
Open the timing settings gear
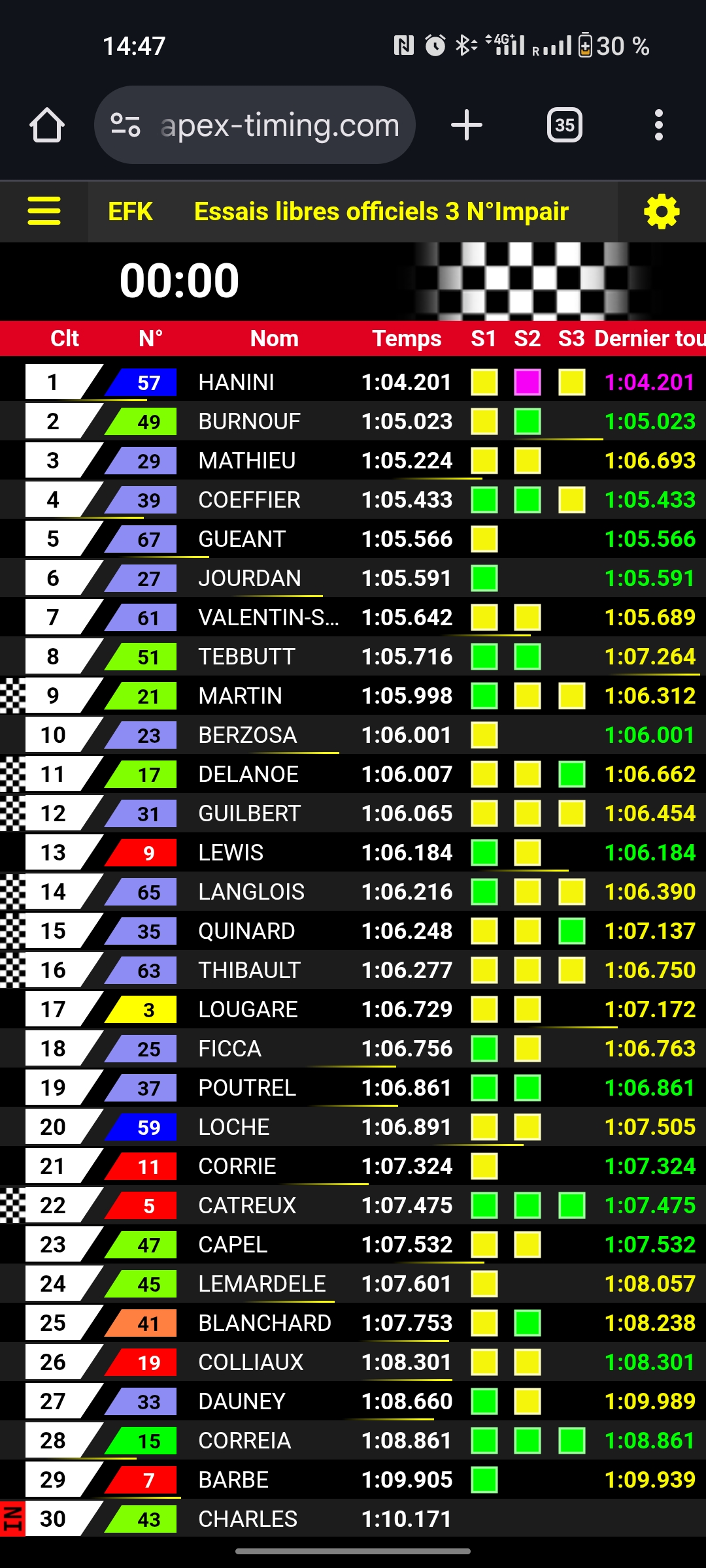[x=662, y=212]
